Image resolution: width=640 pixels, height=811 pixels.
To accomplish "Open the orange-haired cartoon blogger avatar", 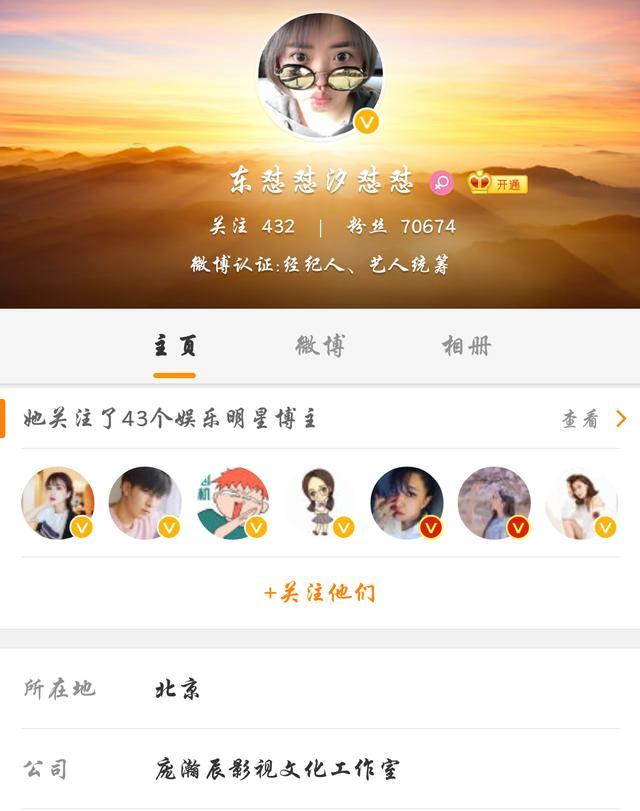I will point(232,503).
